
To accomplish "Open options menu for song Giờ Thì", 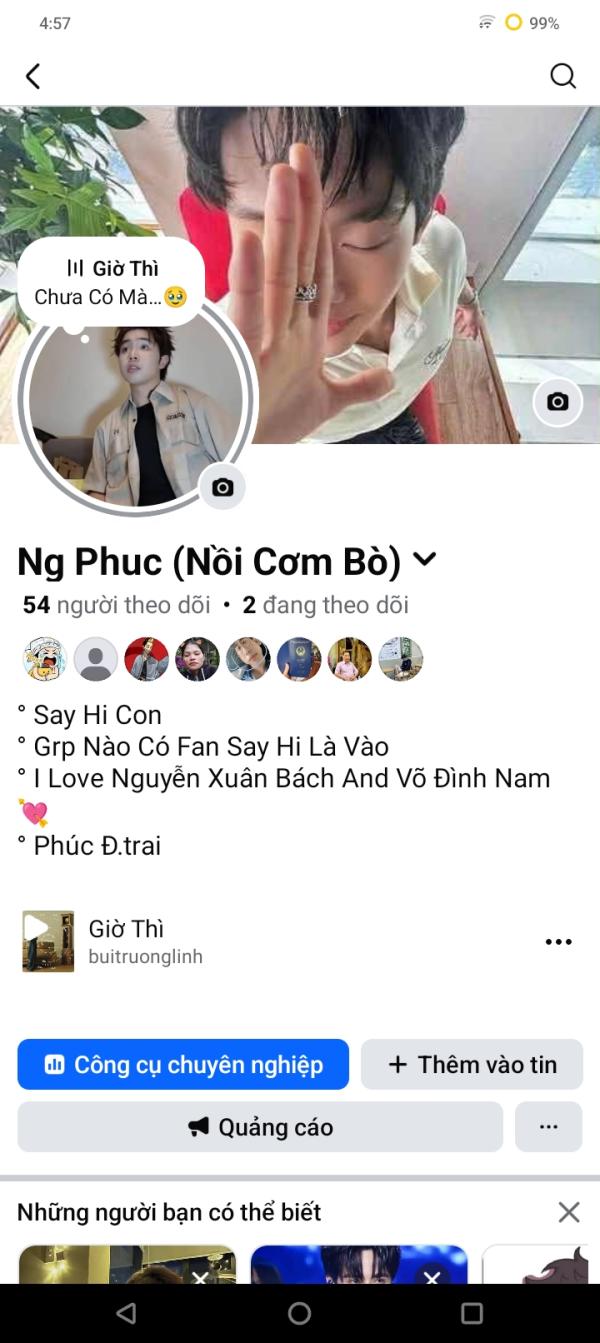I will coord(558,941).
